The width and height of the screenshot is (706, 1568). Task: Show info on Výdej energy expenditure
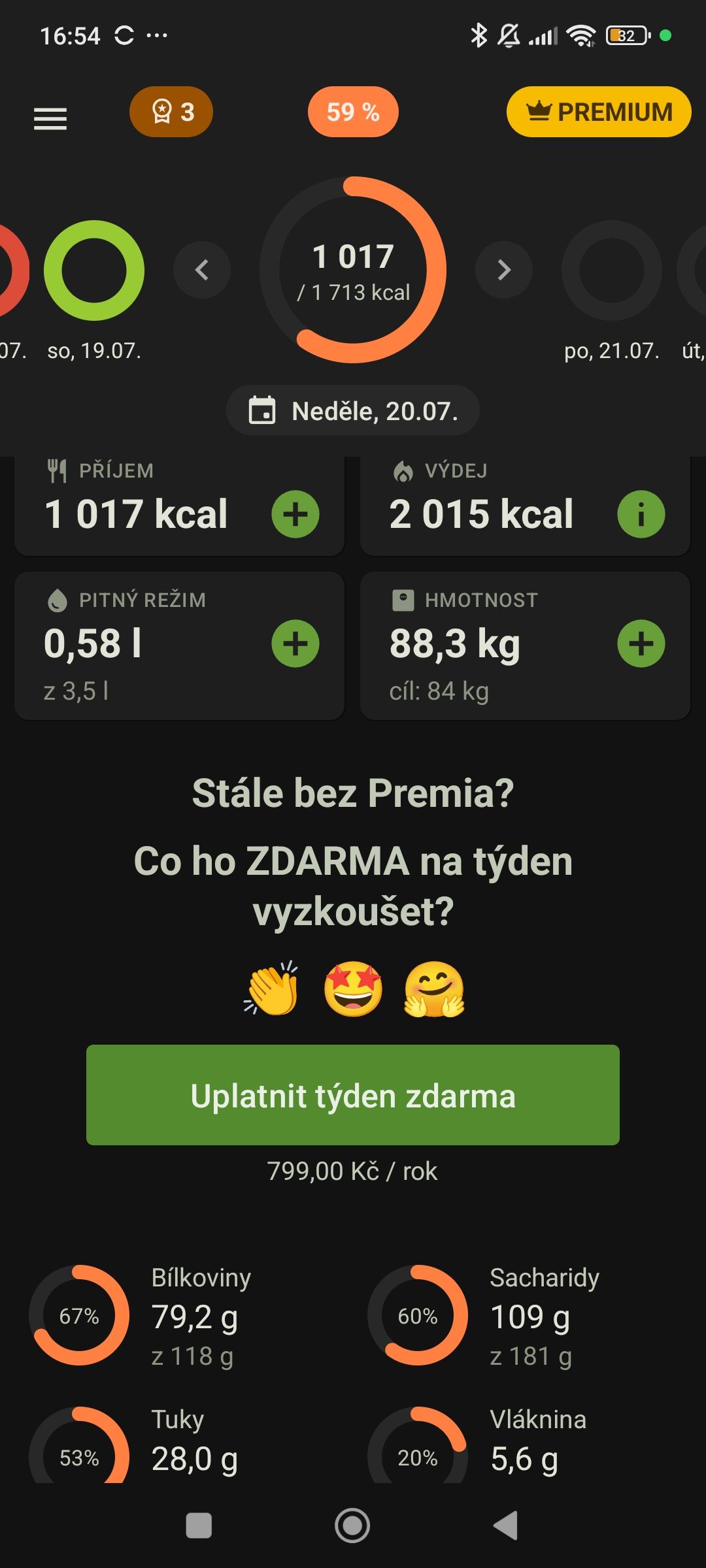pos(641,514)
